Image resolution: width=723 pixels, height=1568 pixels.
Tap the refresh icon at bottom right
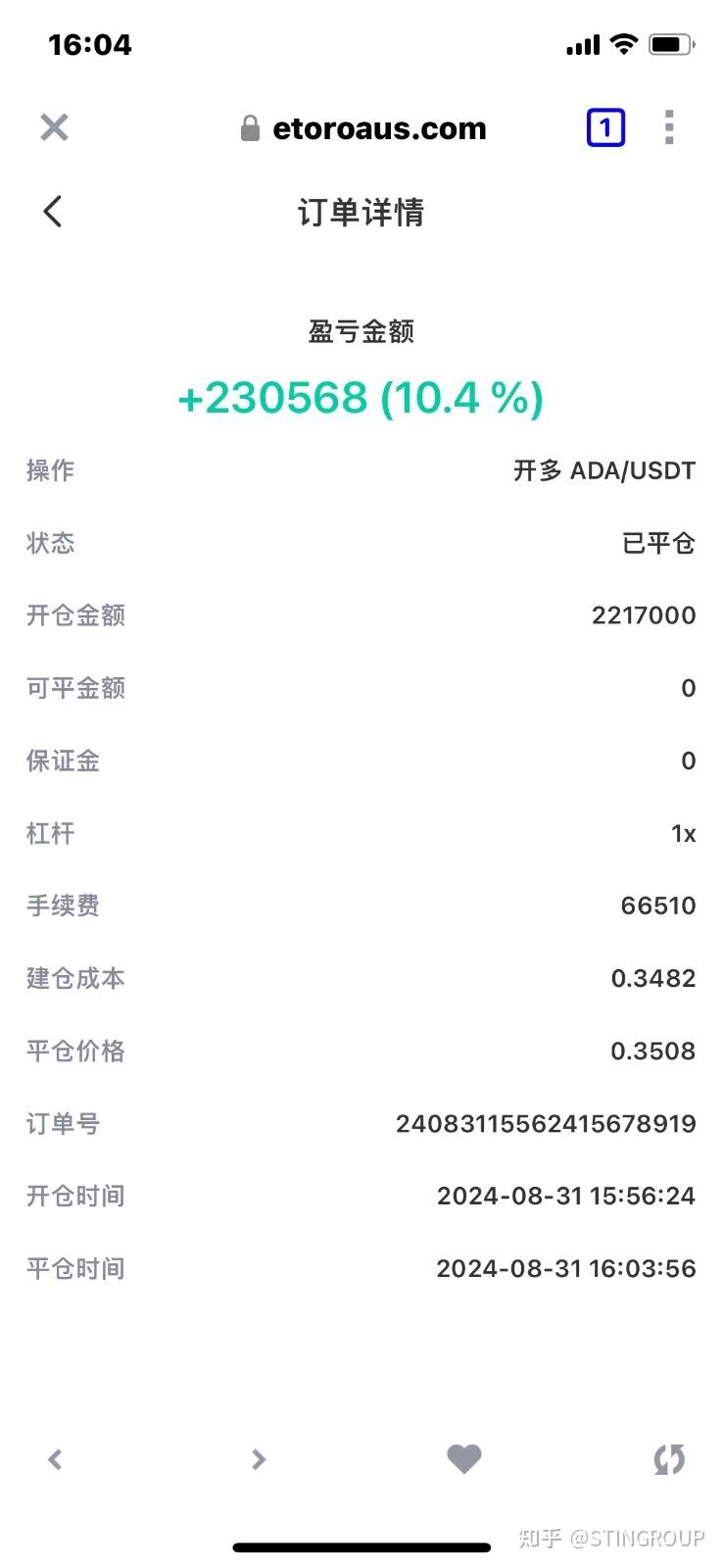click(x=669, y=1459)
